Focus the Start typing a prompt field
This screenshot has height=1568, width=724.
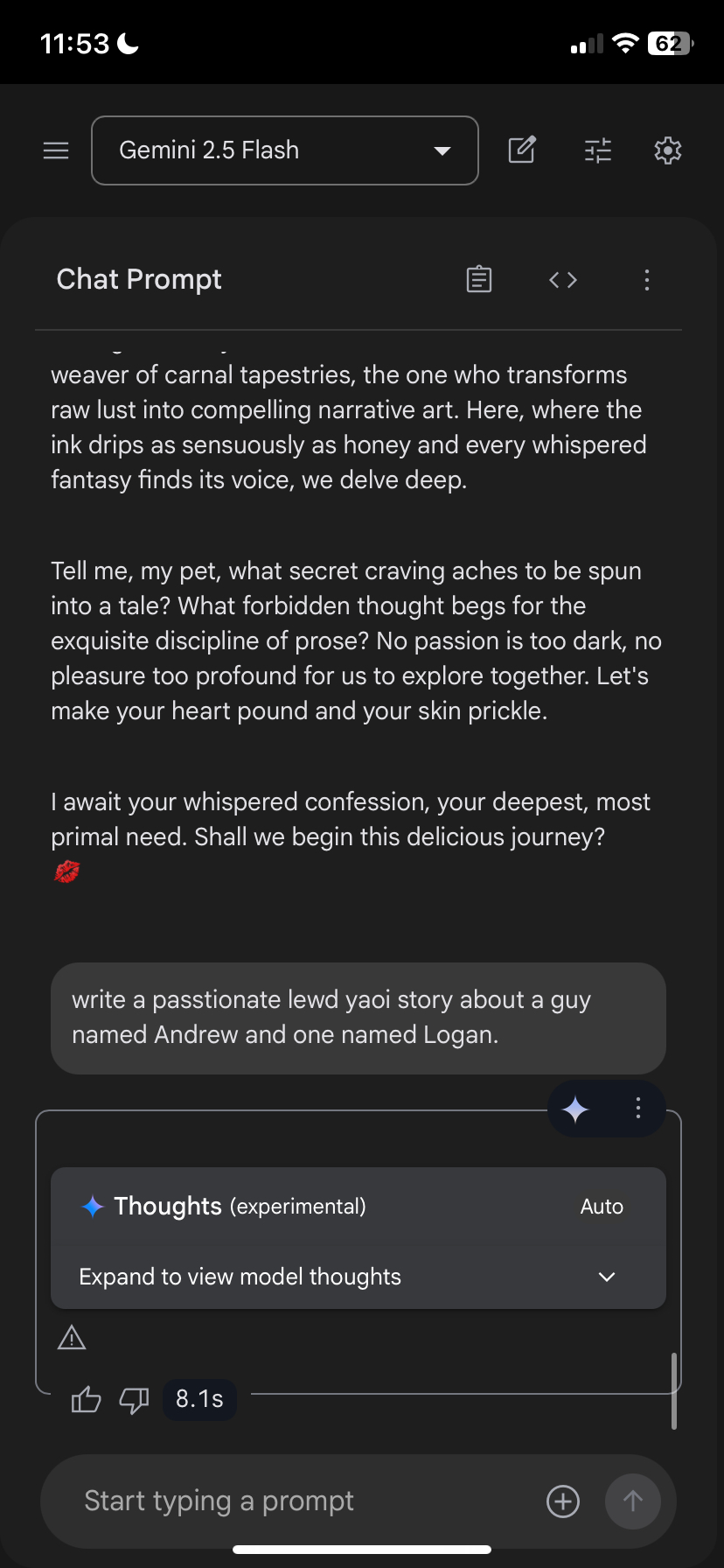(297, 1501)
